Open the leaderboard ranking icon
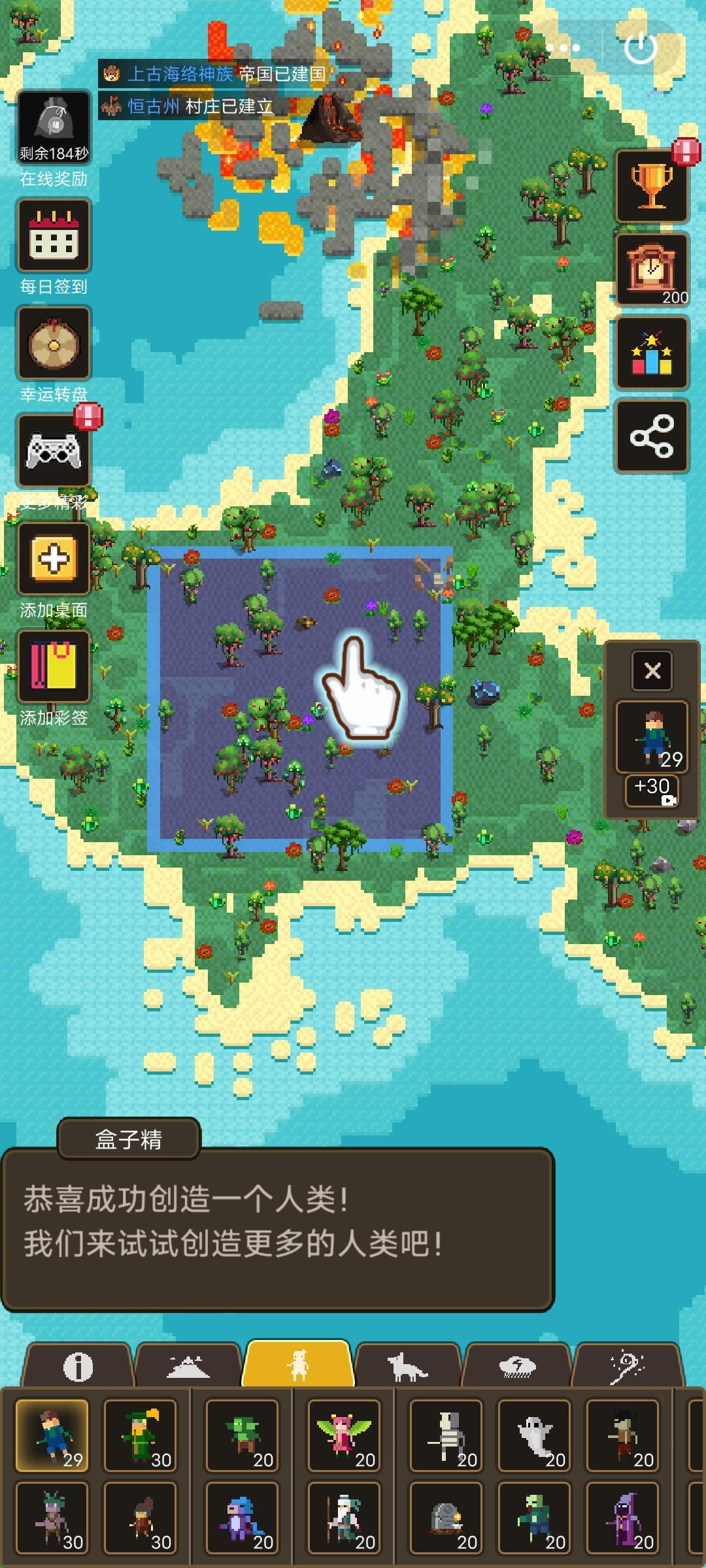This screenshot has width=706, height=1568. [x=652, y=353]
